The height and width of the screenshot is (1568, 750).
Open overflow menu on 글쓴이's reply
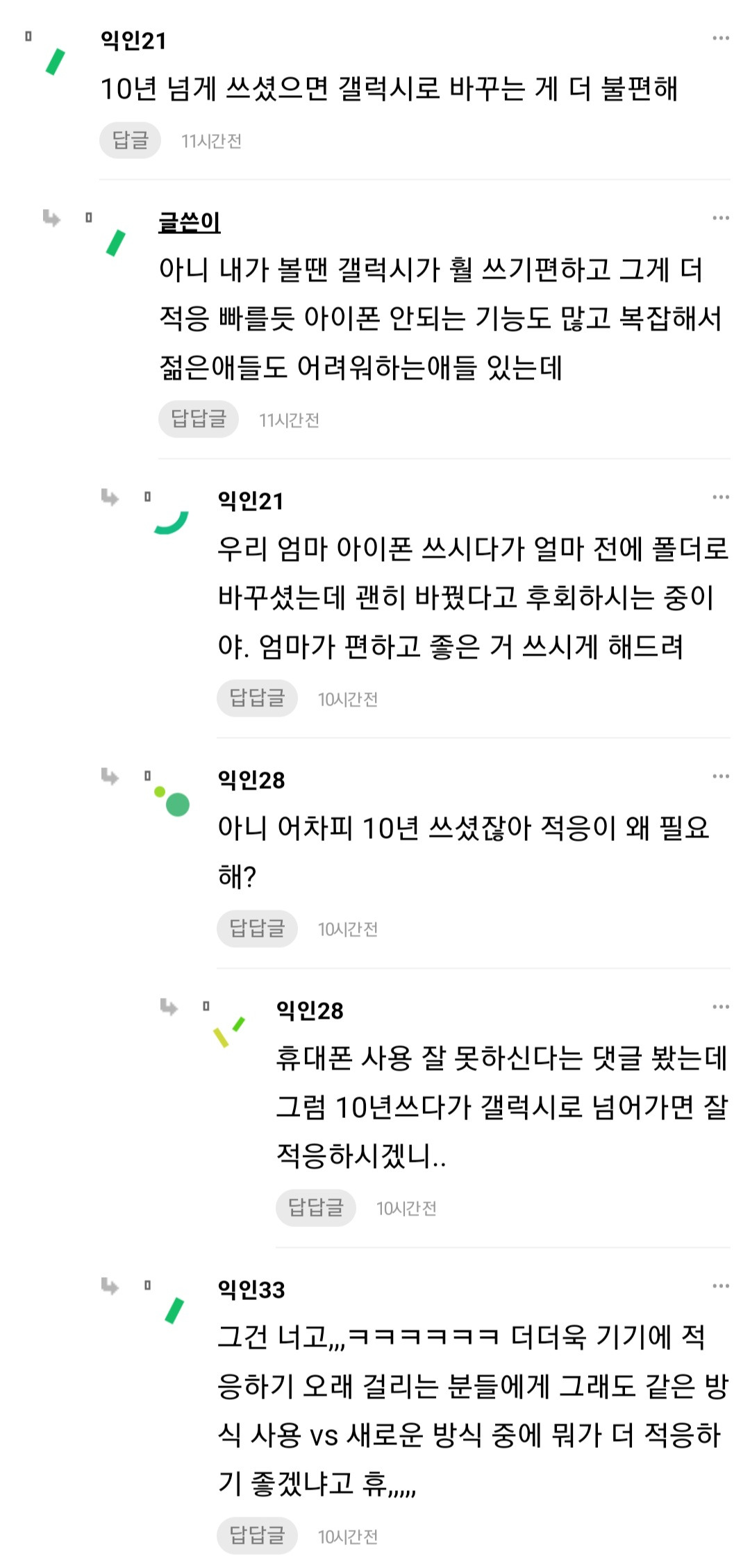720,218
